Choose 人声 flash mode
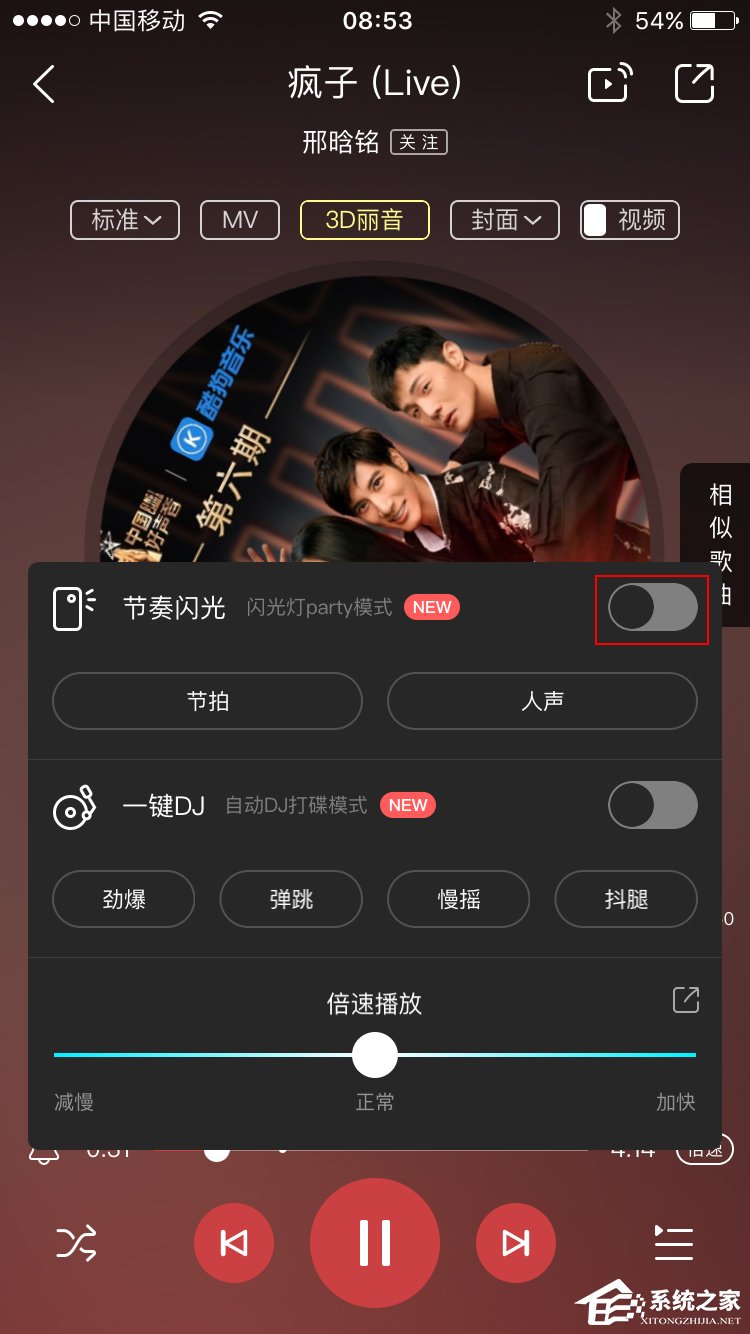750x1334 pixels. [542, 701]
